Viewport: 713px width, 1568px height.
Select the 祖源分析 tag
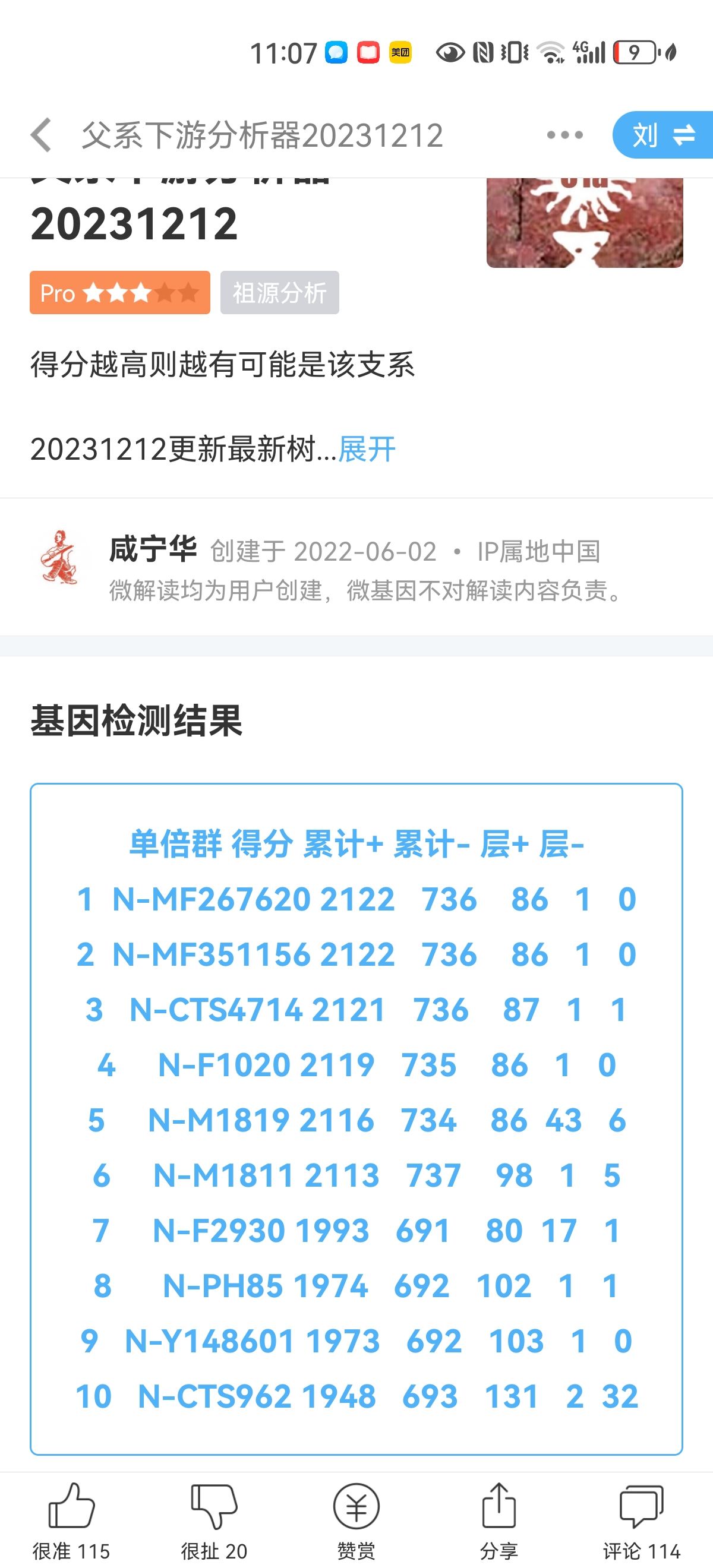click(x=279, y=293)
